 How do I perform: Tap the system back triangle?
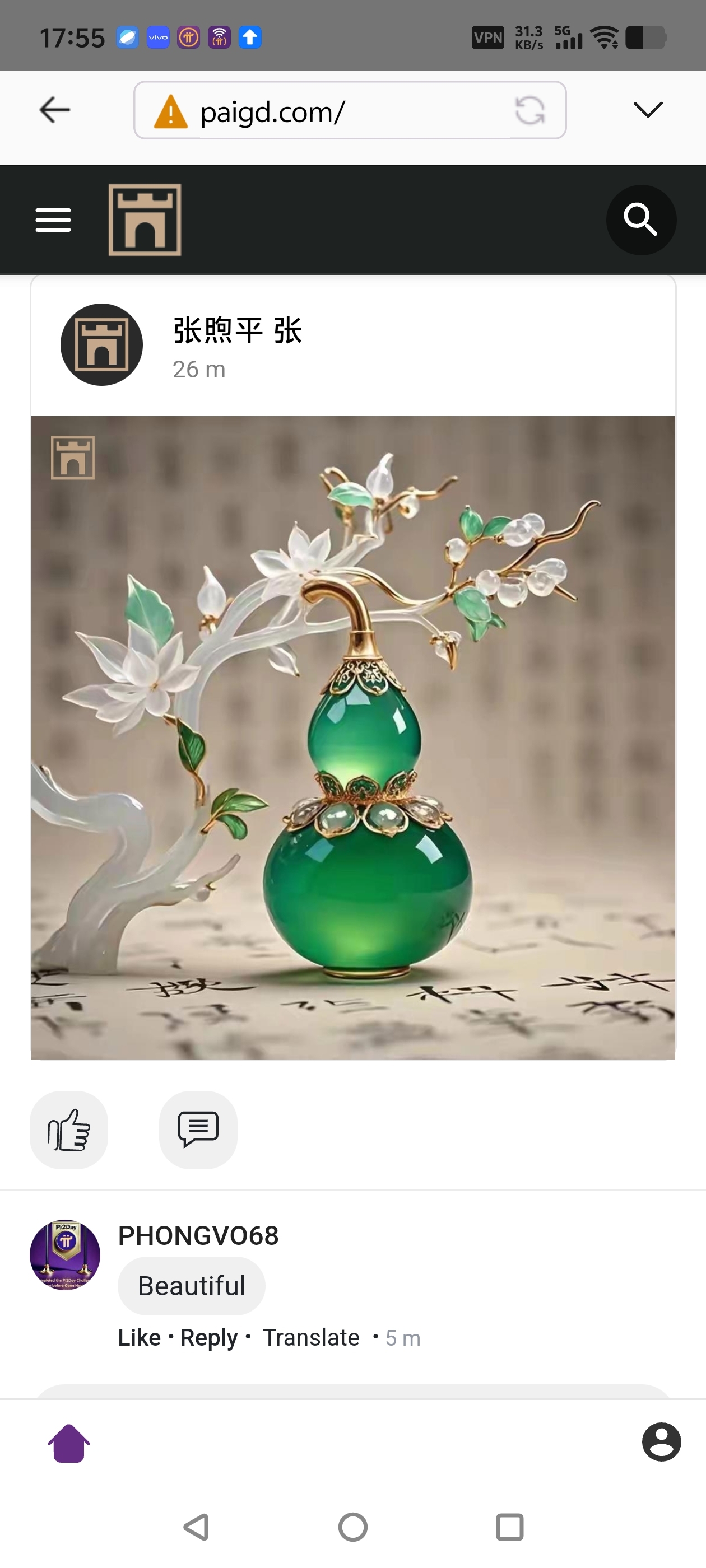(x=196, y=1527)
